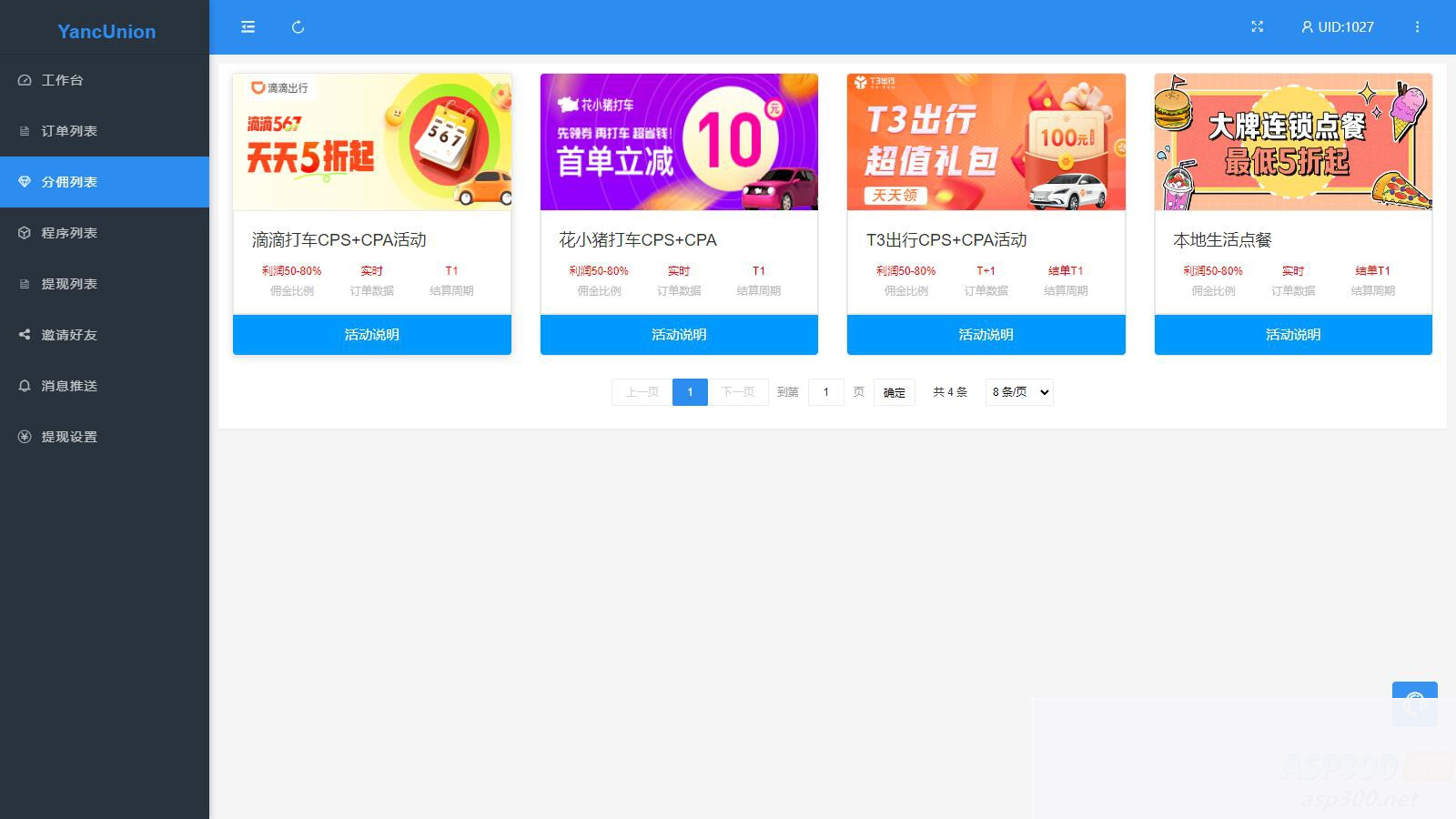1456x819 pixels.
Task: Open 消息推送 settings
Action: coord(68,386)
